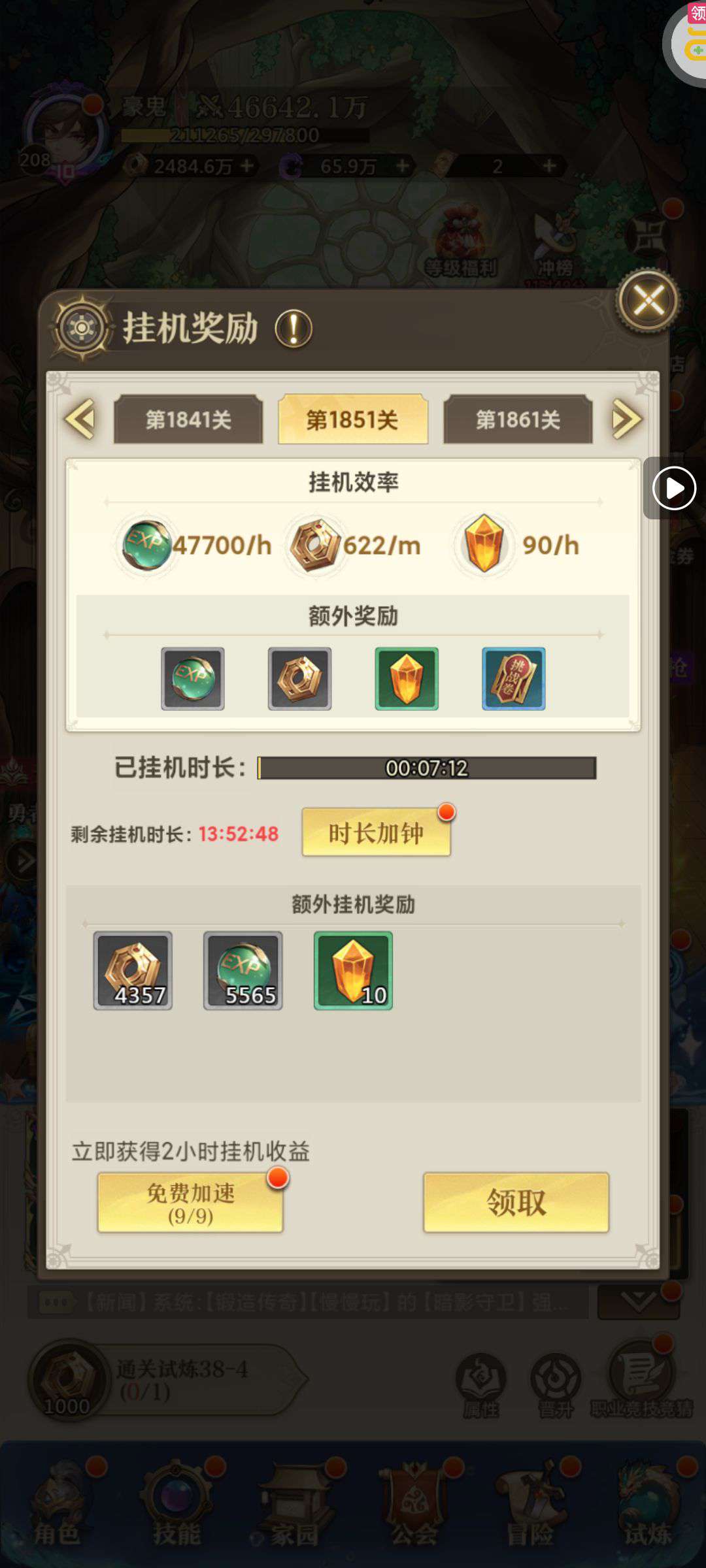The image size is (706, 1568).
Task: Tap the 时长加钟 button
Action: pyautogui.click(x=376, y=833)
